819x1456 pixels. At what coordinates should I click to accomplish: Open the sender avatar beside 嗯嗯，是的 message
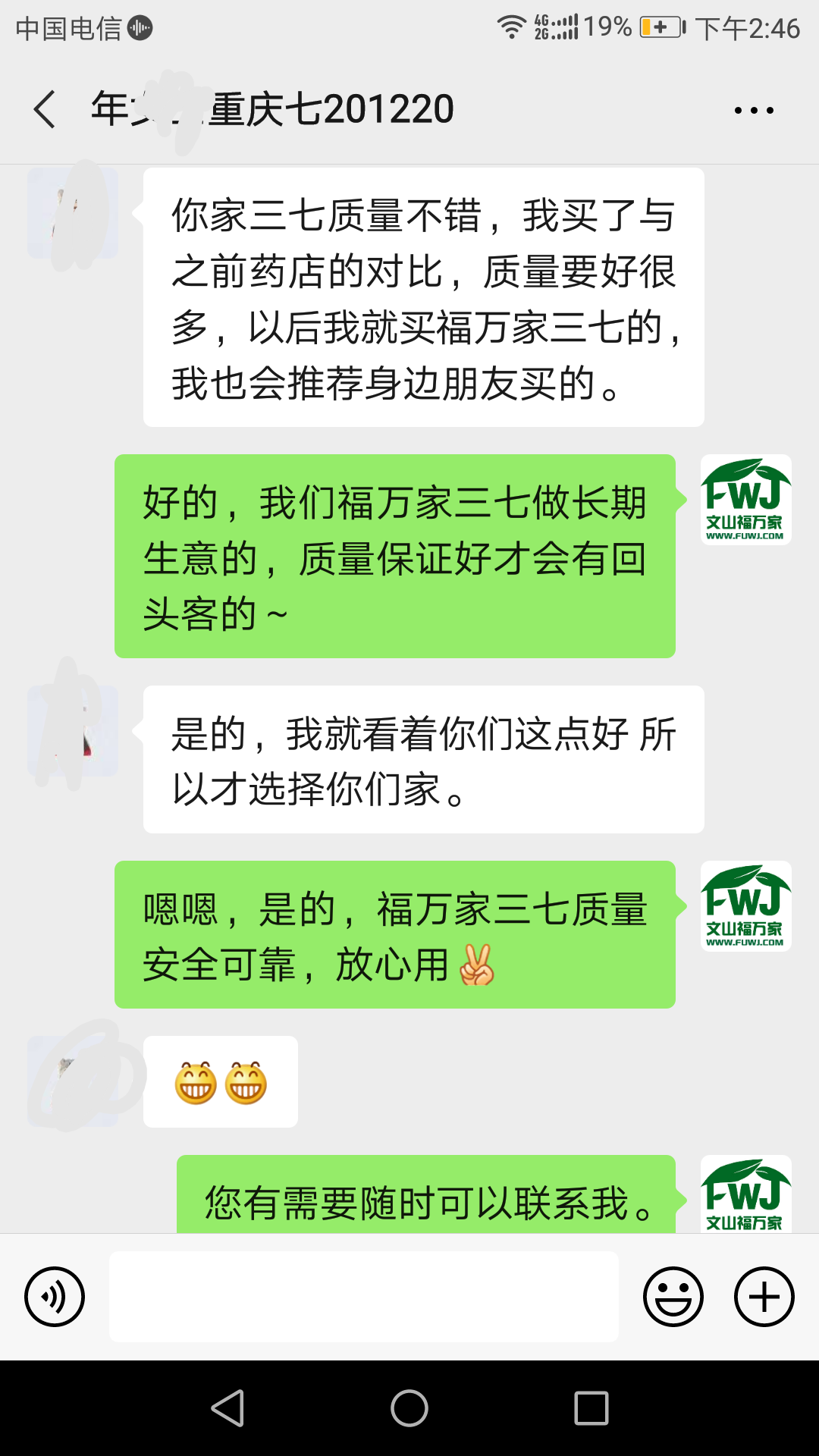pos(746,906)
